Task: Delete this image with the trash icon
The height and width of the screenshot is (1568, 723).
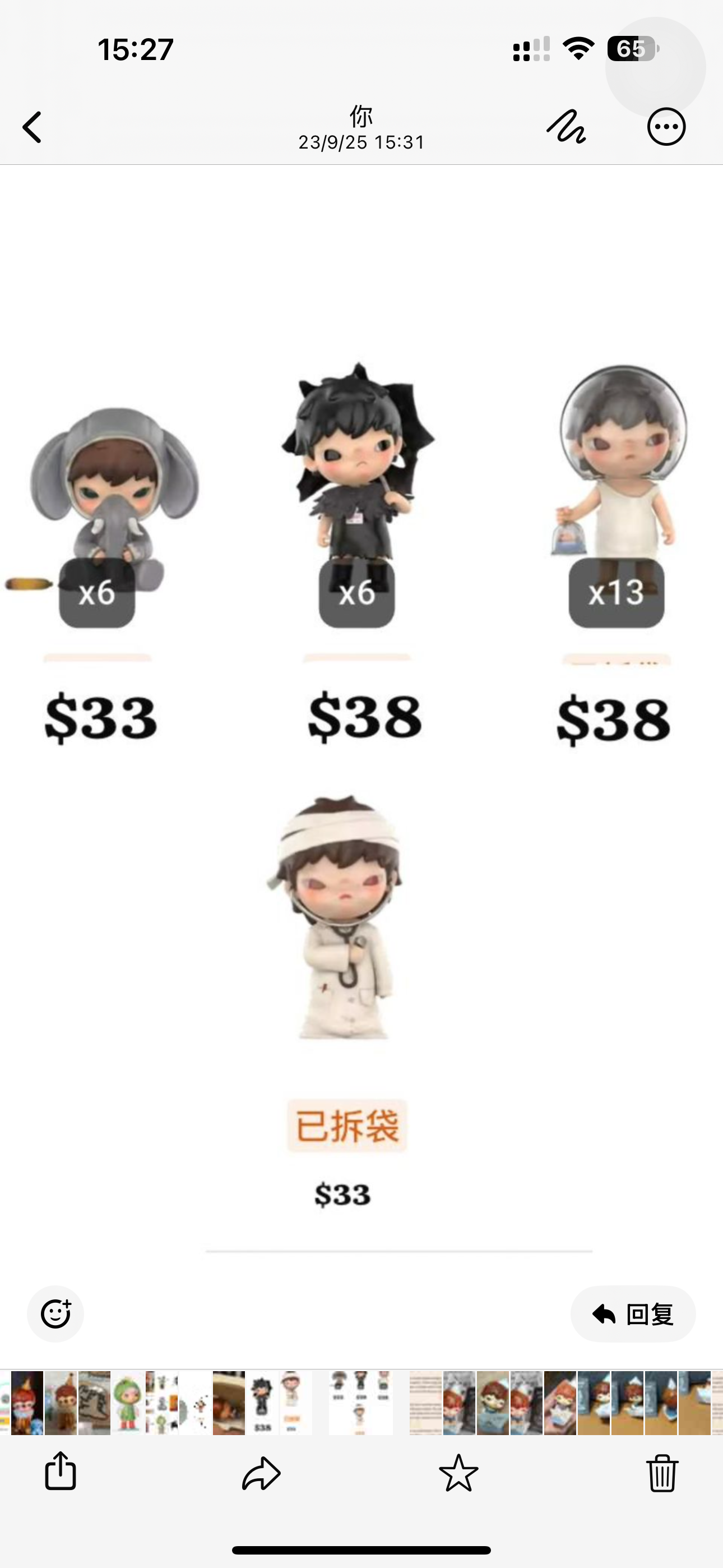Action: pyautogui.click(x=661, y=1473)
